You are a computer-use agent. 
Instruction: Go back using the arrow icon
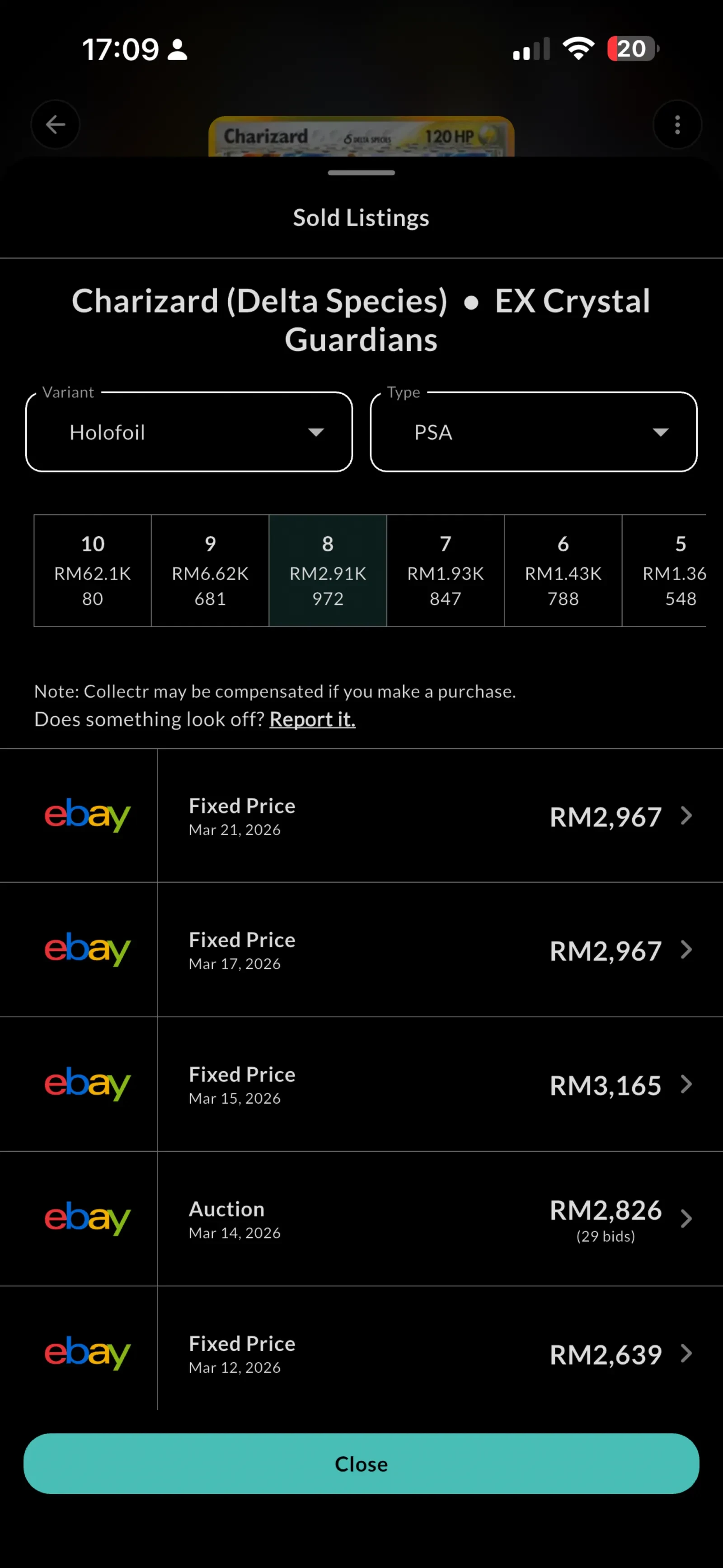coord(56,125)
